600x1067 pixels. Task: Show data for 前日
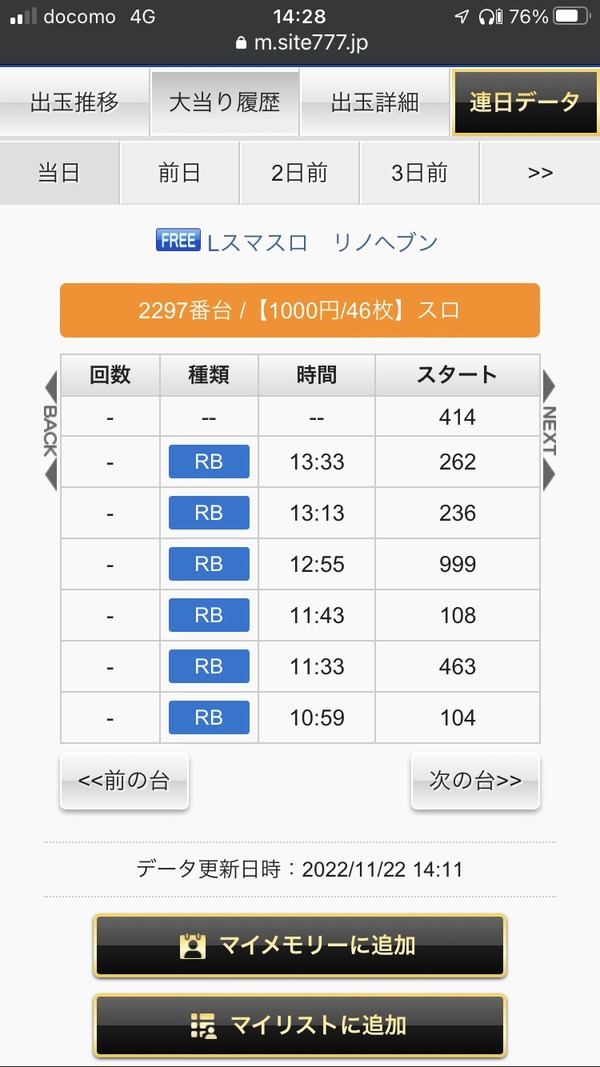click(x=180, y=173)
